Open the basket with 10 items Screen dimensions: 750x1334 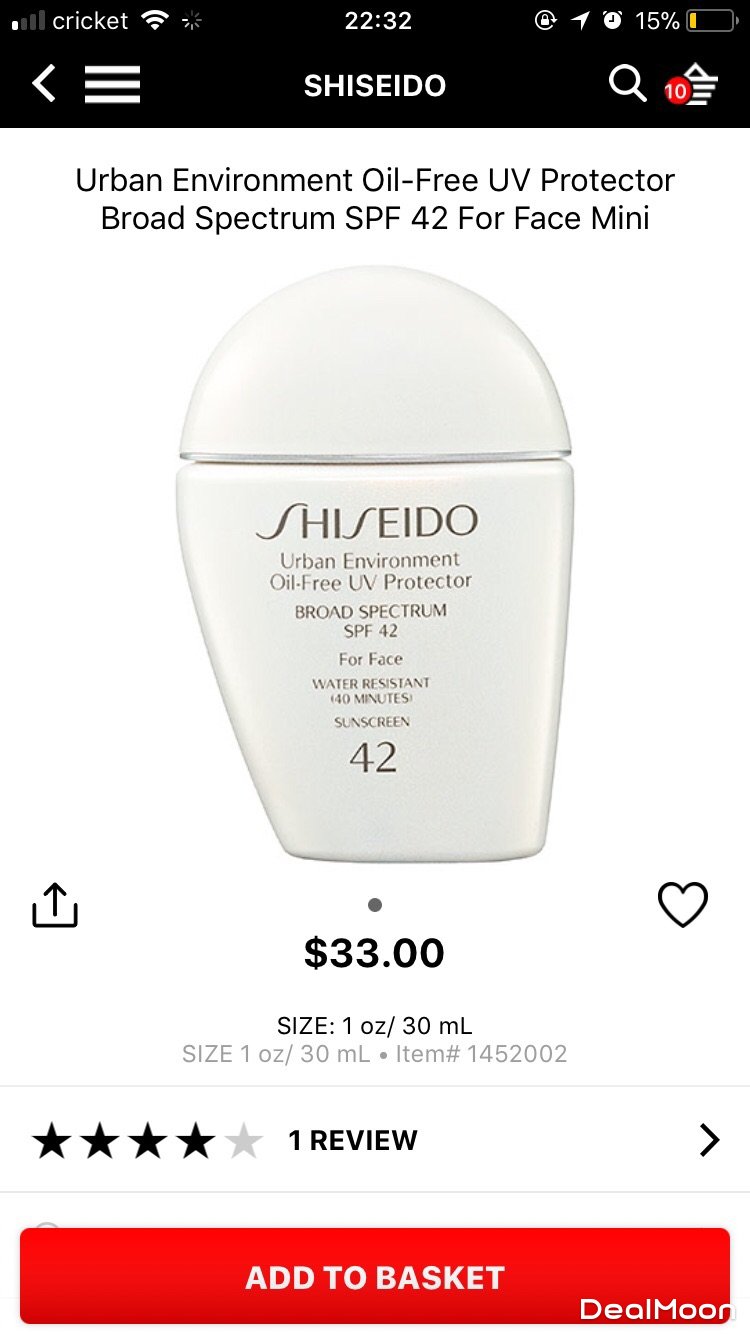[x=694, y=86]
